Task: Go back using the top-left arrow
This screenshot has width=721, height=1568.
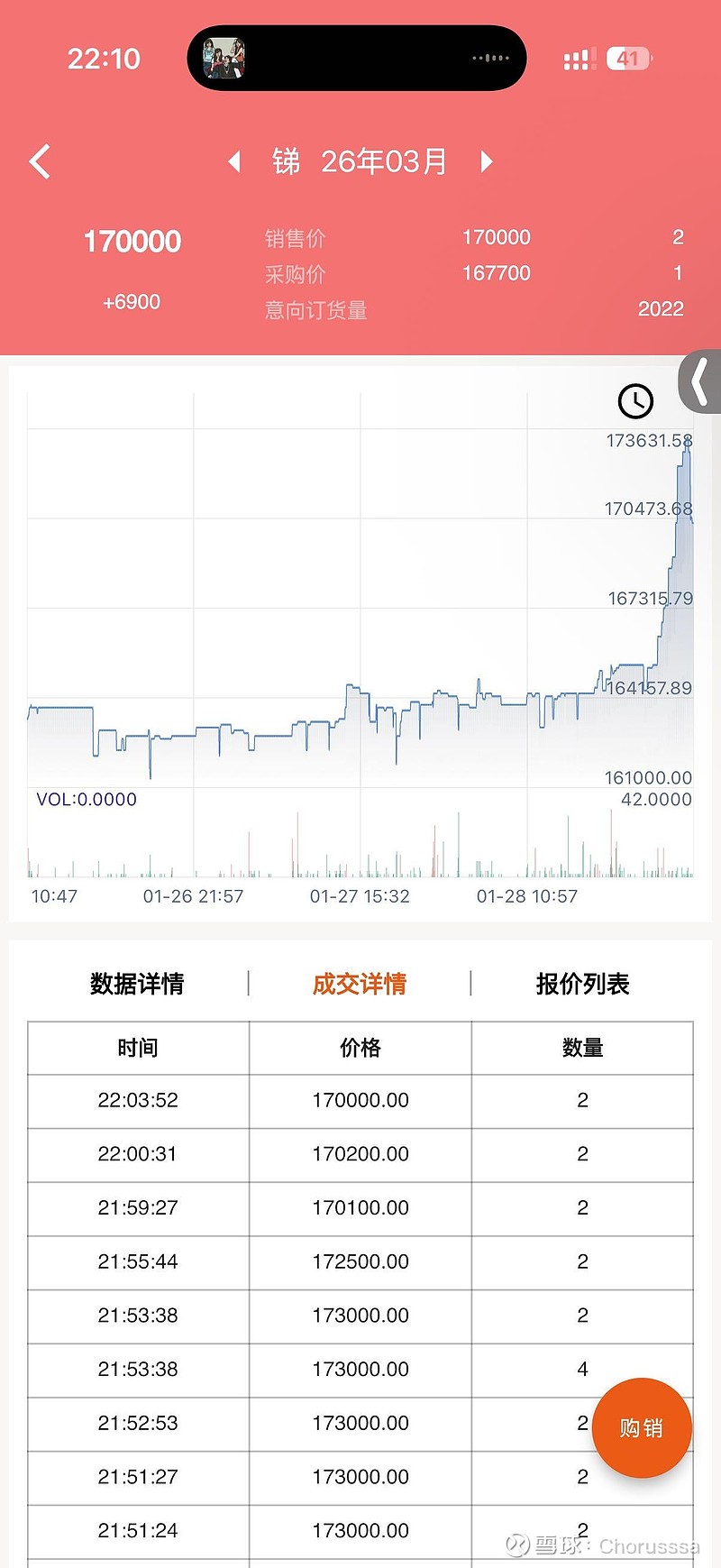Action: tap(40, 162)
